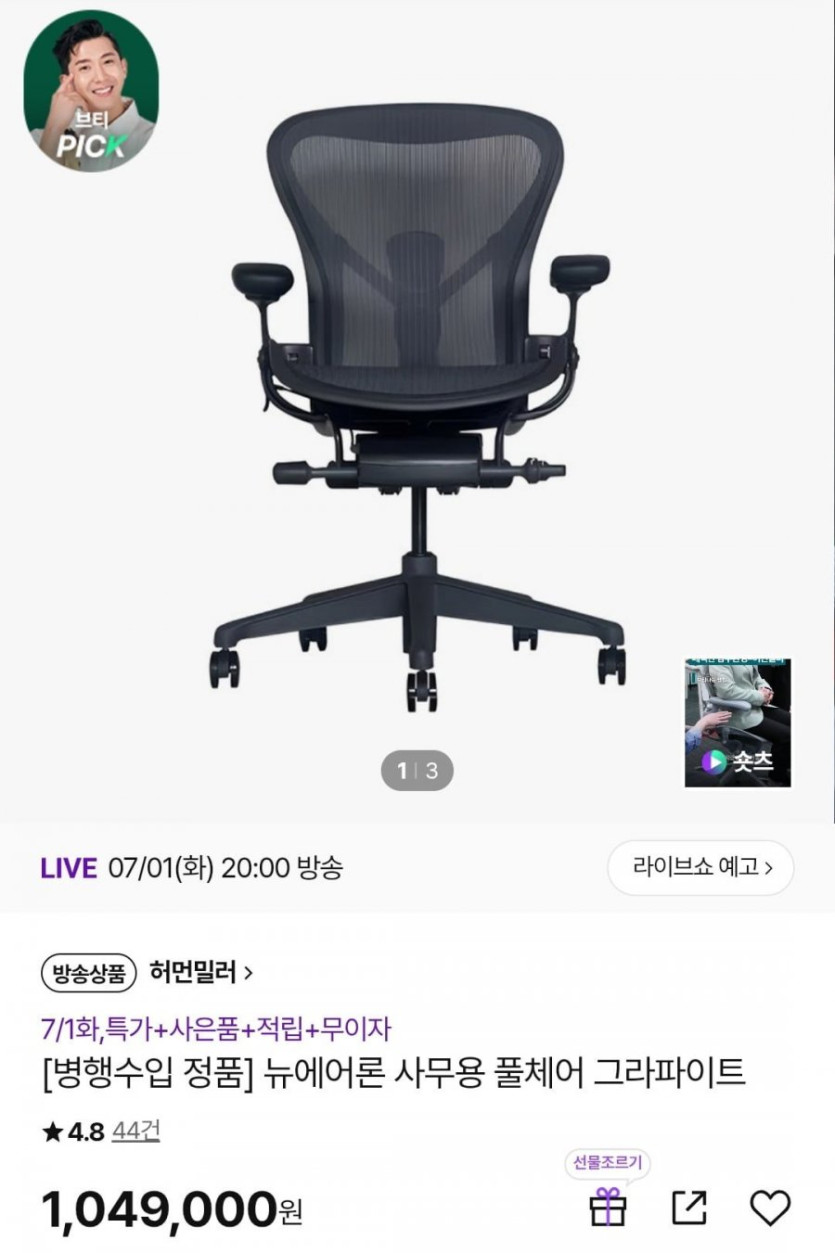Share this product
Image resolution: width=835 pixels, height=1253 pixels.
click(x=689, y=1207)
